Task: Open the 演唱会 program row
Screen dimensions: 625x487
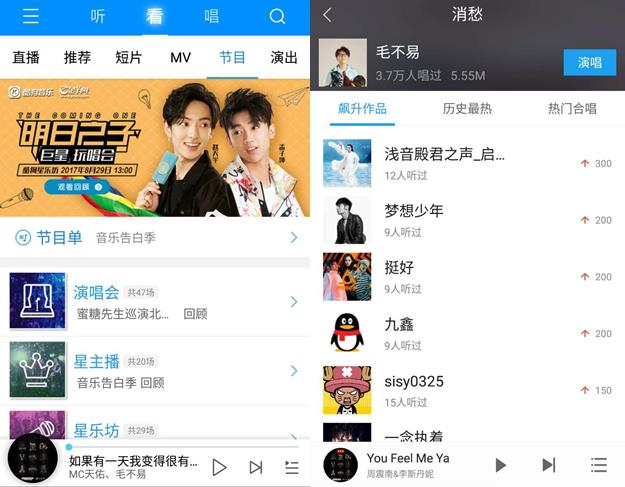Action: coord(155,301)
